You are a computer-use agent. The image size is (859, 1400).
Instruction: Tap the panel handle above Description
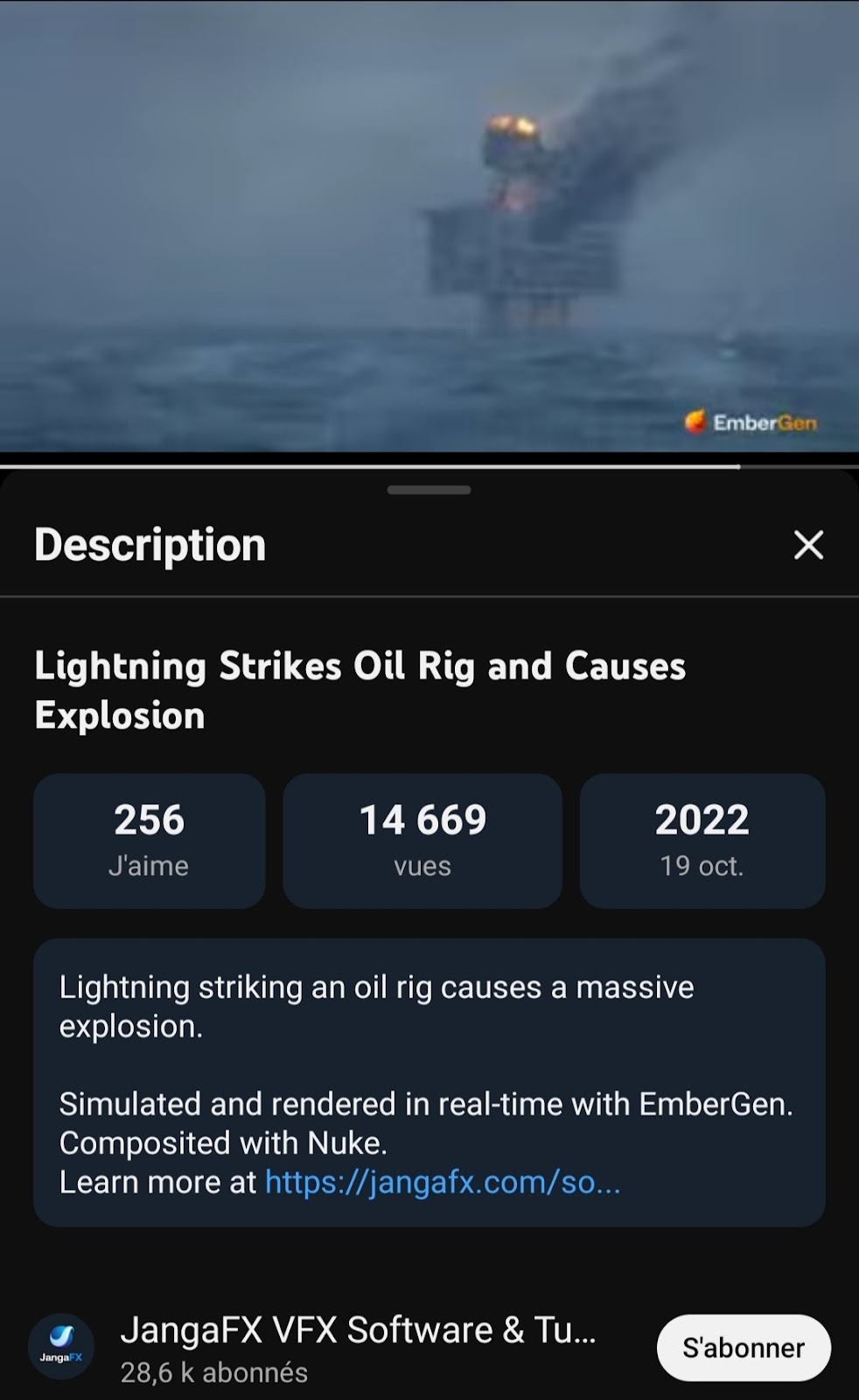(429, 490)
